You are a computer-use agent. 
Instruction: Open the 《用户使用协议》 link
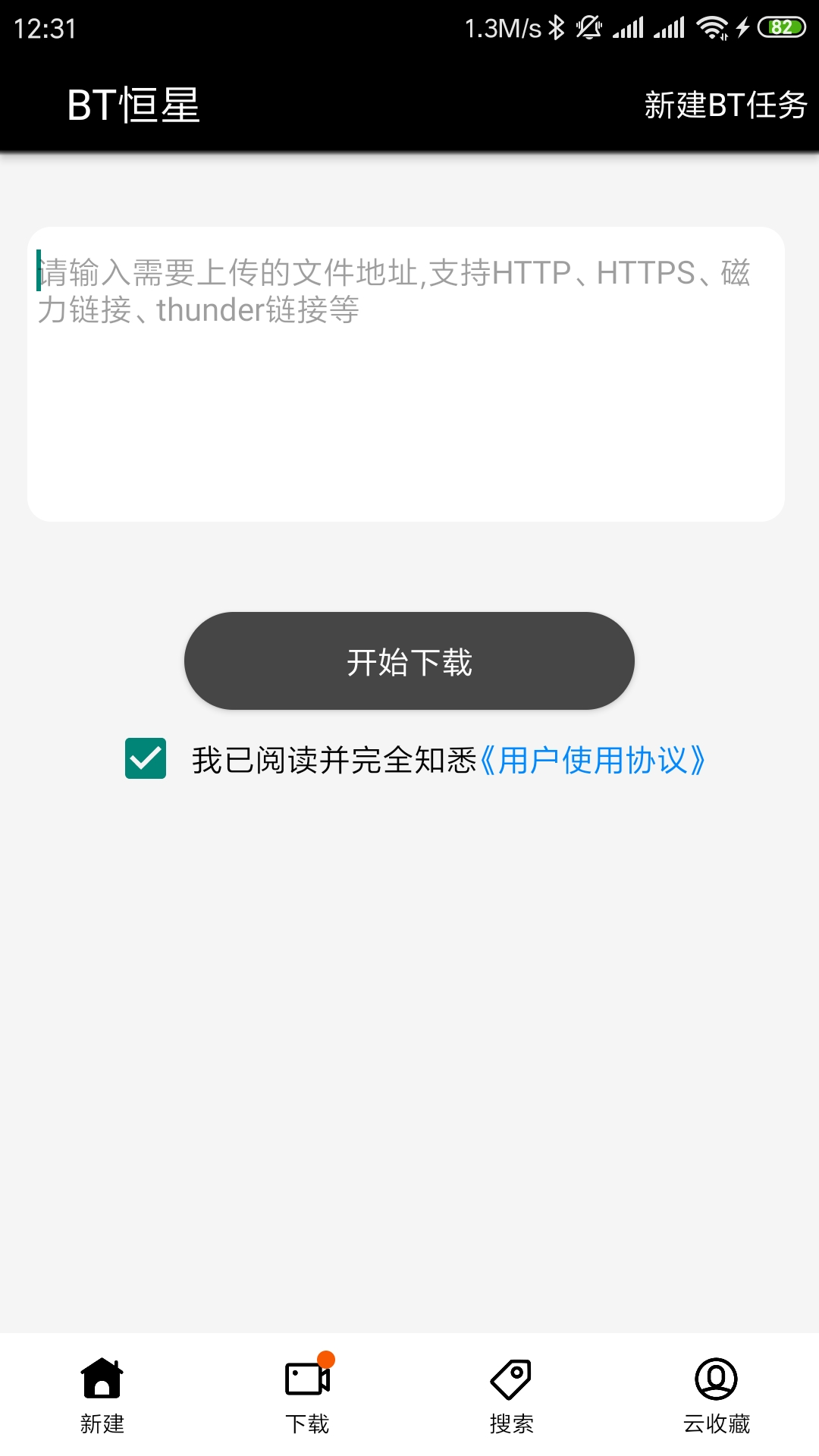tap(592, 760)
